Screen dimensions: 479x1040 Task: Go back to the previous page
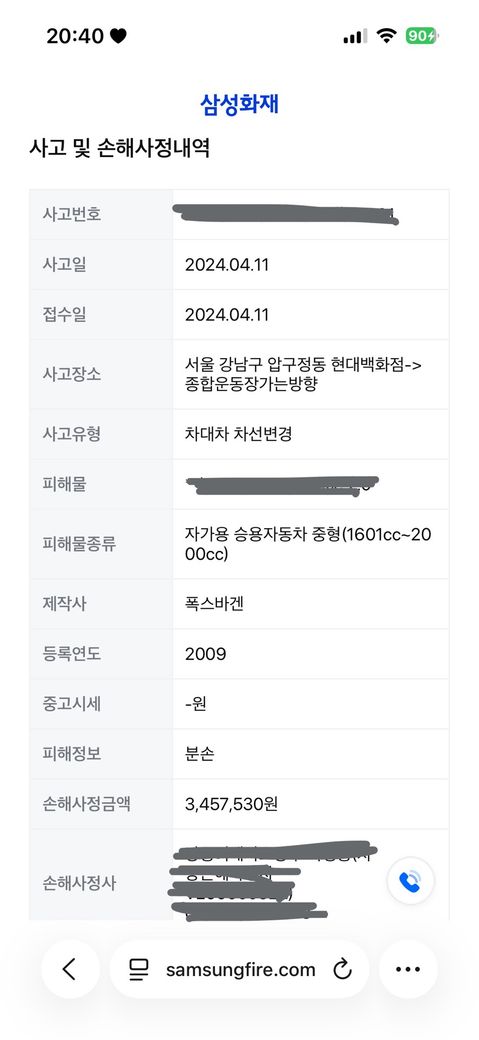coord(70,969)
